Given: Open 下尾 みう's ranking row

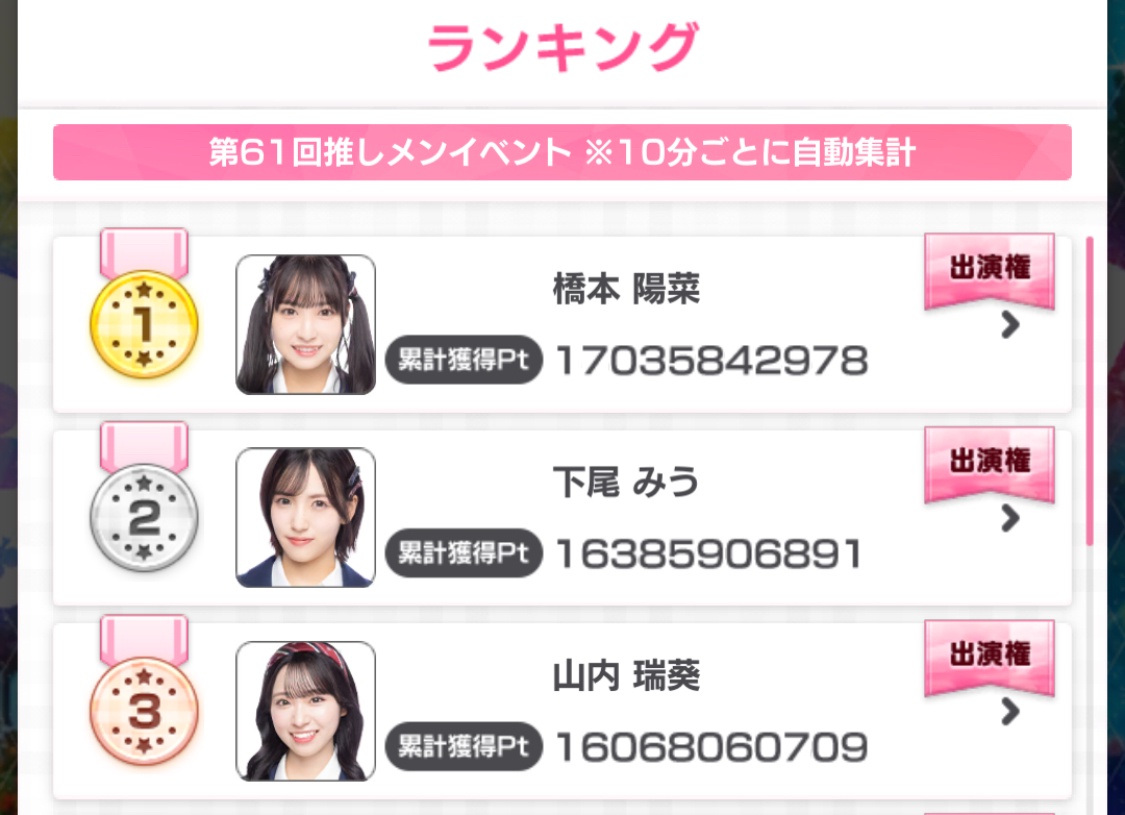Looking at the screenshot, I should point(1009,518).
